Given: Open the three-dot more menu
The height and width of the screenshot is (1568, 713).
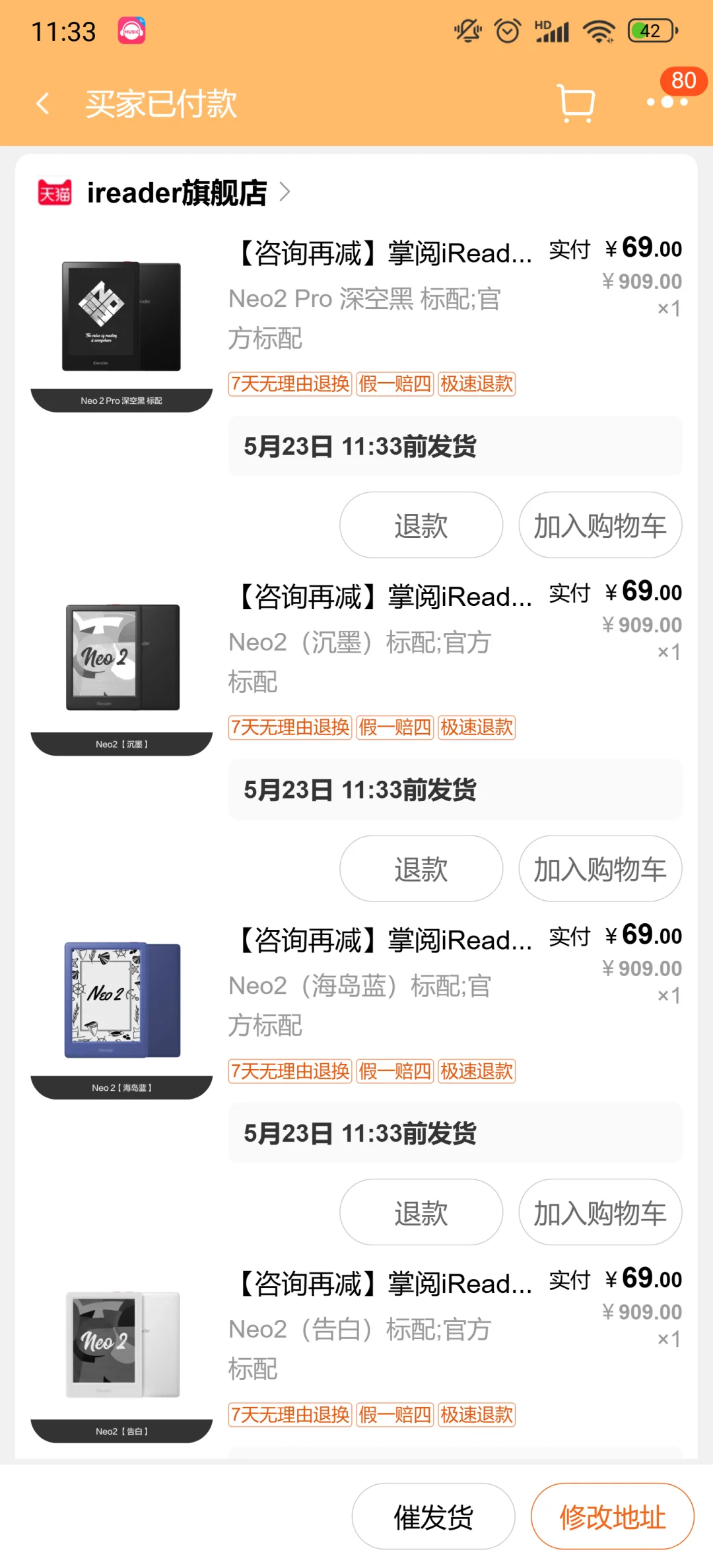Looking at the screenshot, I should coord(667,102).
